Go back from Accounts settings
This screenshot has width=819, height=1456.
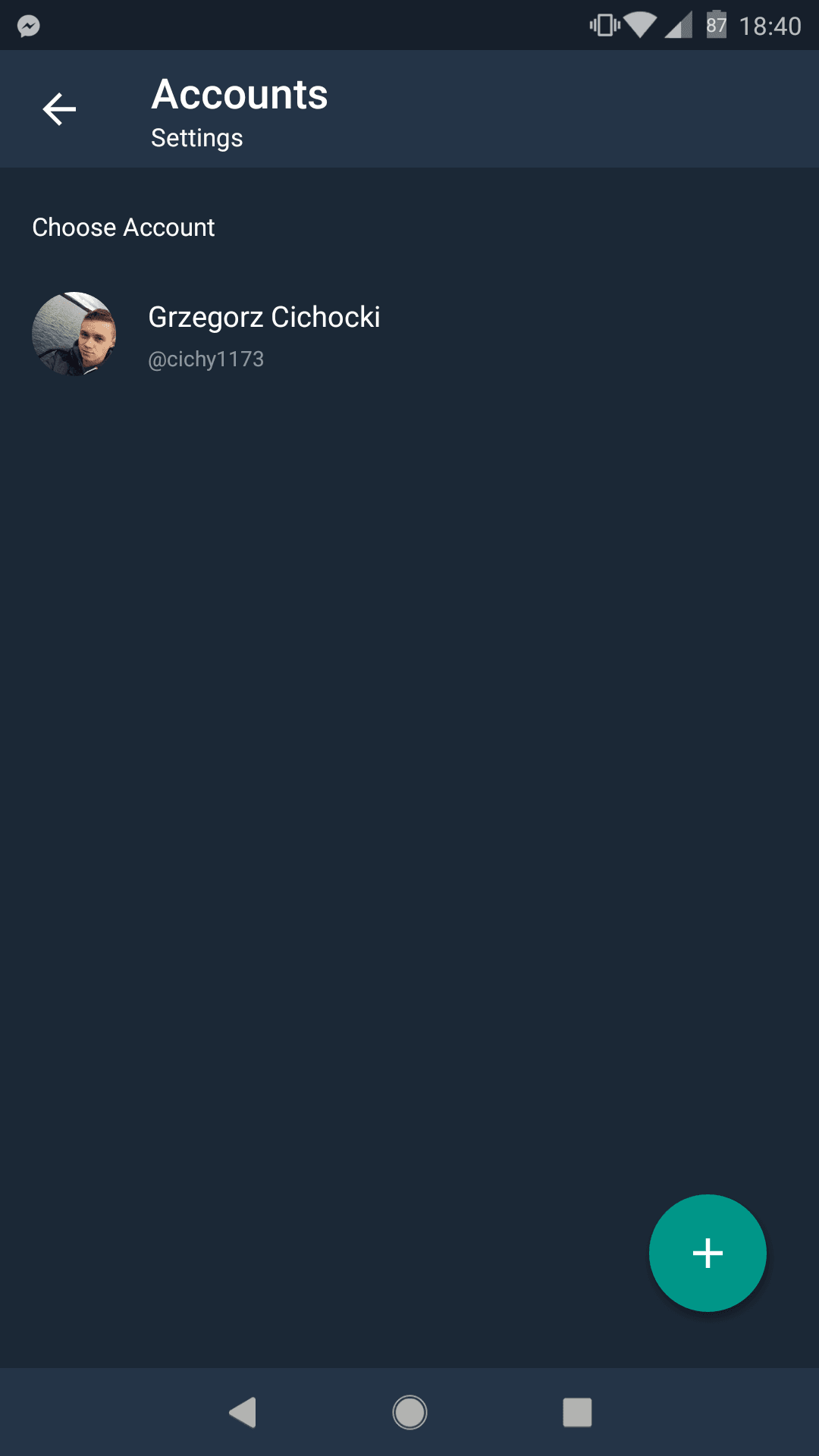[x=59, y=109]
